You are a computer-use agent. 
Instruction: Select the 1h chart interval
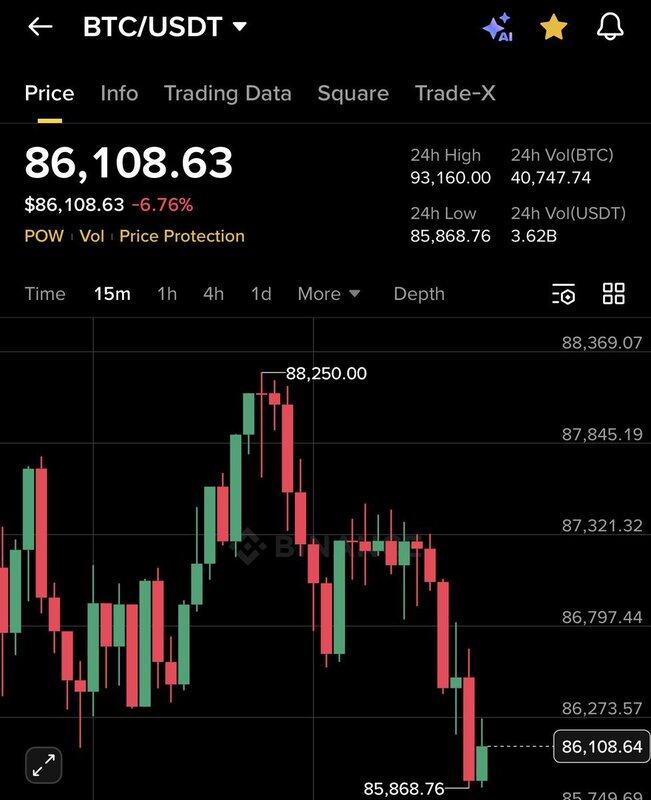click(167, 294)
